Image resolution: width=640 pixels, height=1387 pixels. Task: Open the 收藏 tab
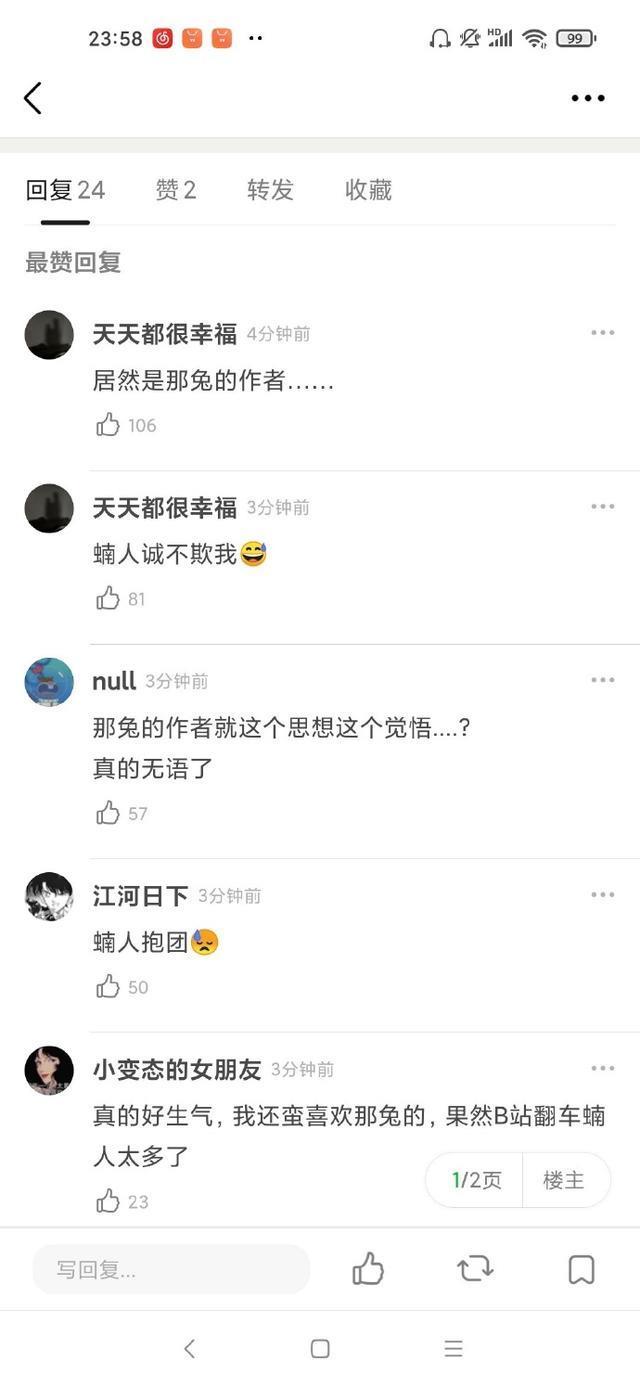coord(368,190)
